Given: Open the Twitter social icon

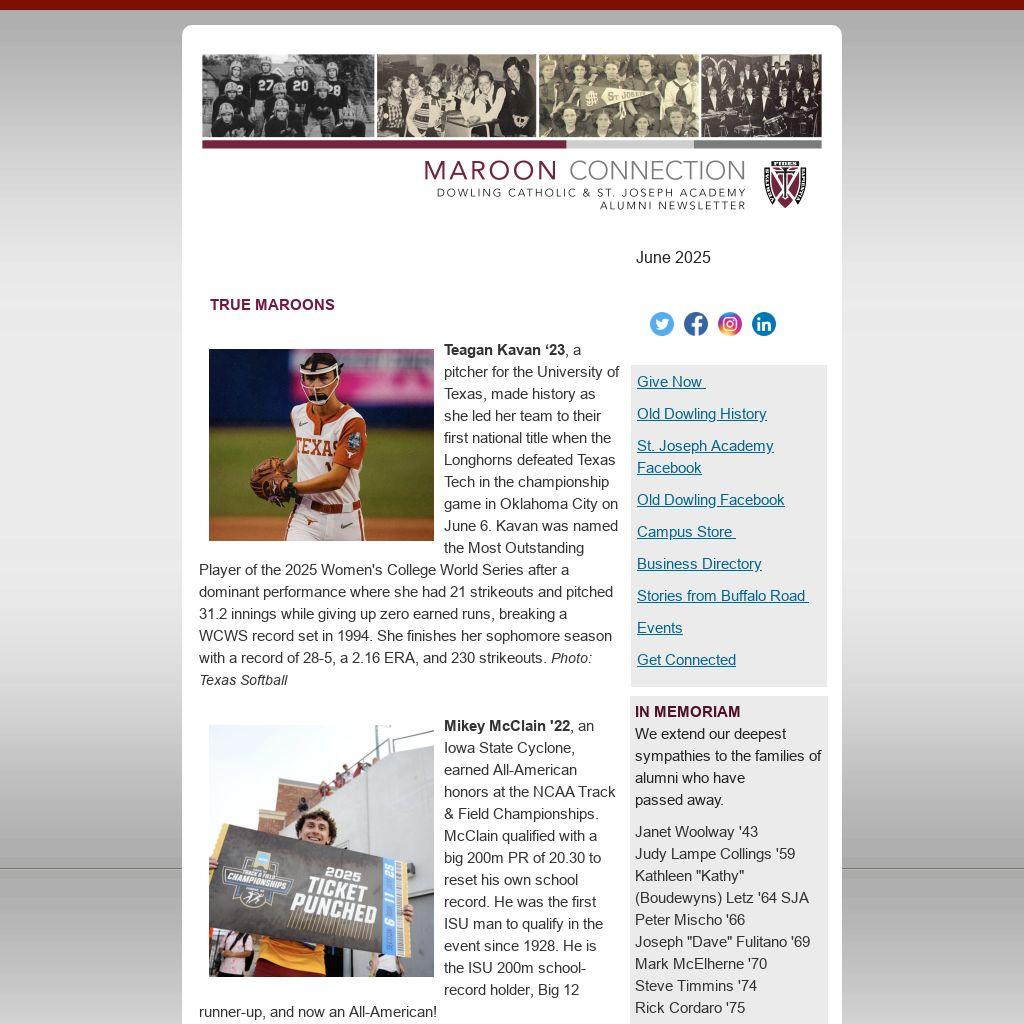Looking at the screenshot, I should pyautogui.click(x=662, y=324).
